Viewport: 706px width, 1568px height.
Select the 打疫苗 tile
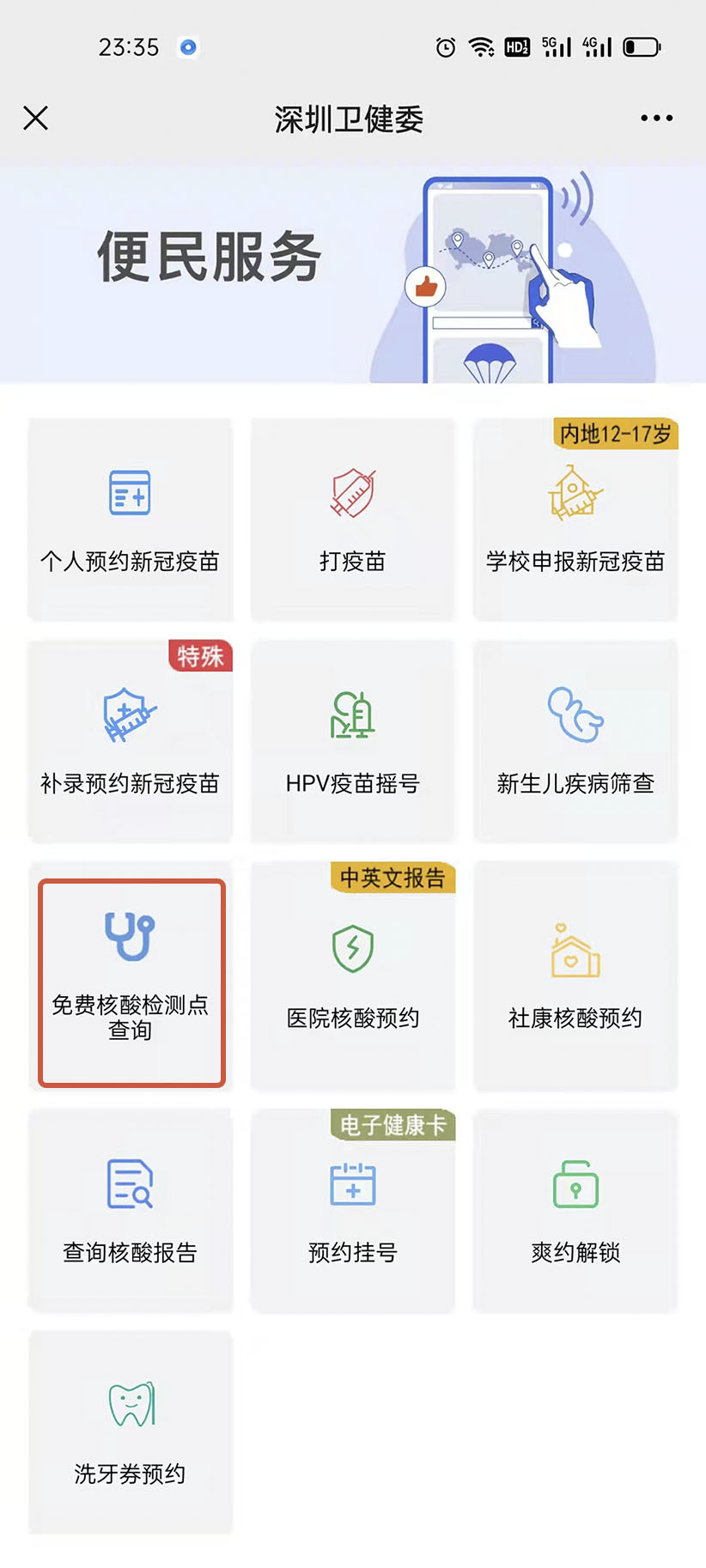point(352,519)
